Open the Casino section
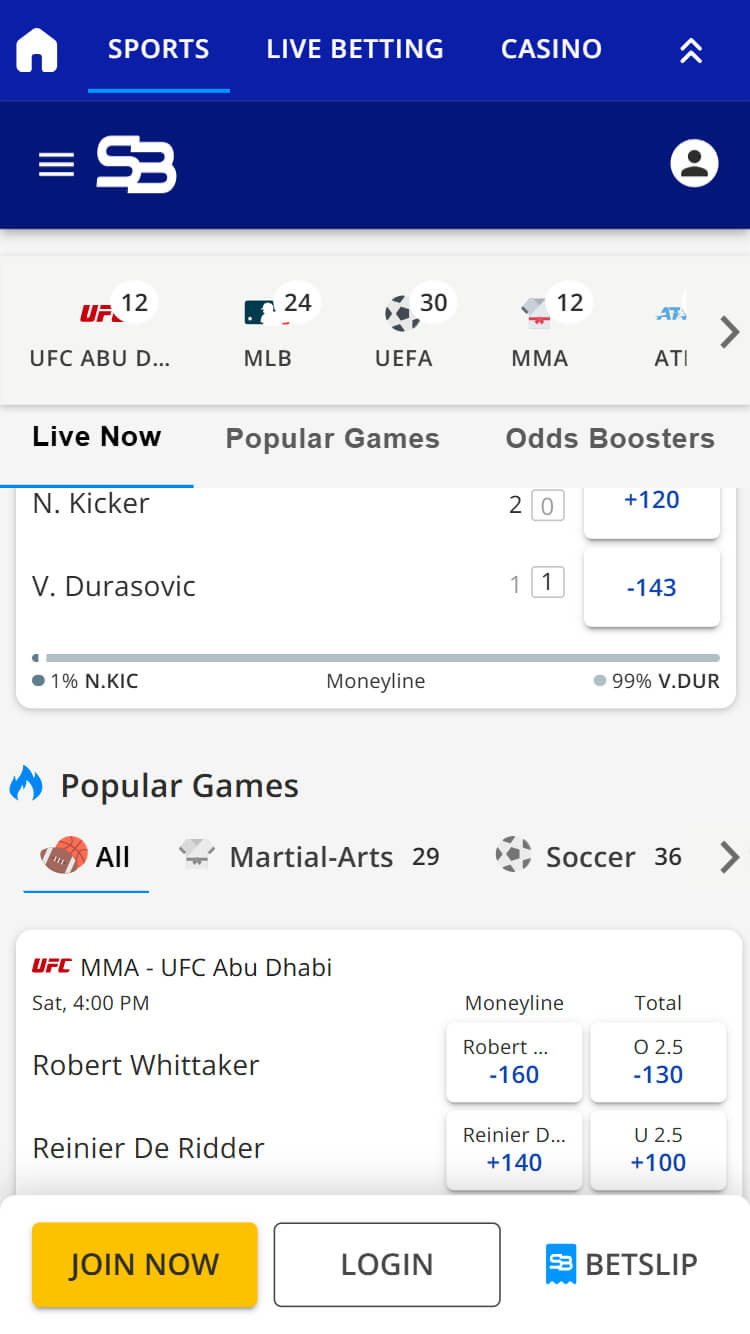The image size is (750, 1334). point(551,49)
